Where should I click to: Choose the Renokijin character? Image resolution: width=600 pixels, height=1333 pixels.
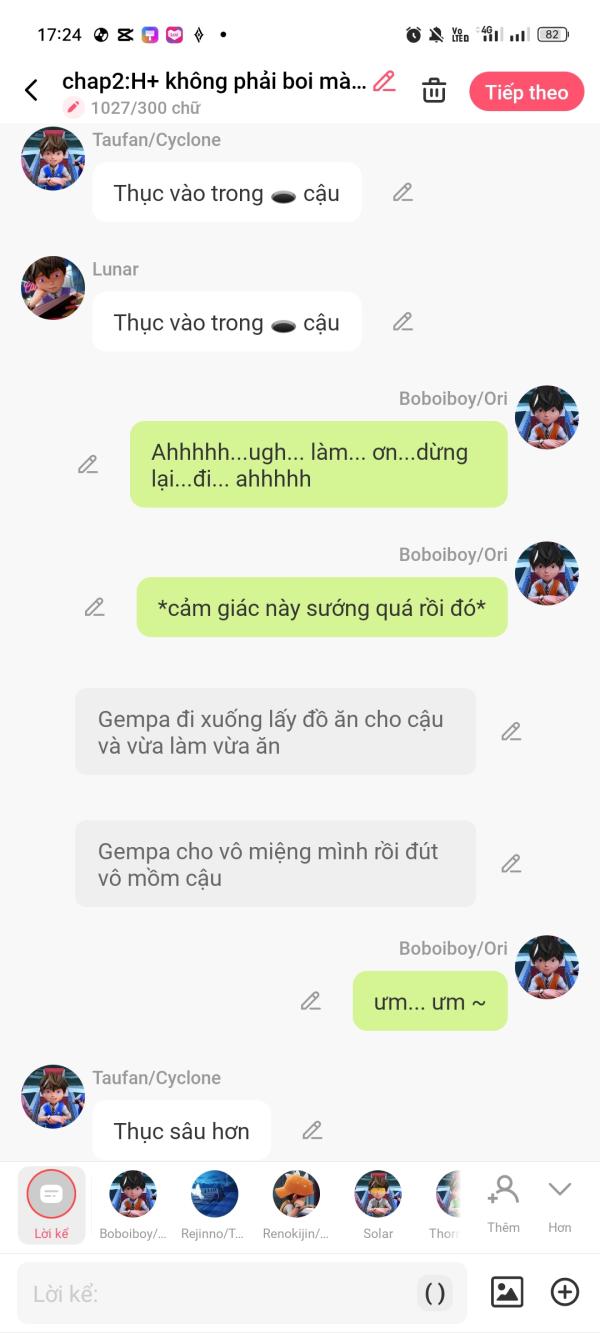click(x=296, y=1205)
